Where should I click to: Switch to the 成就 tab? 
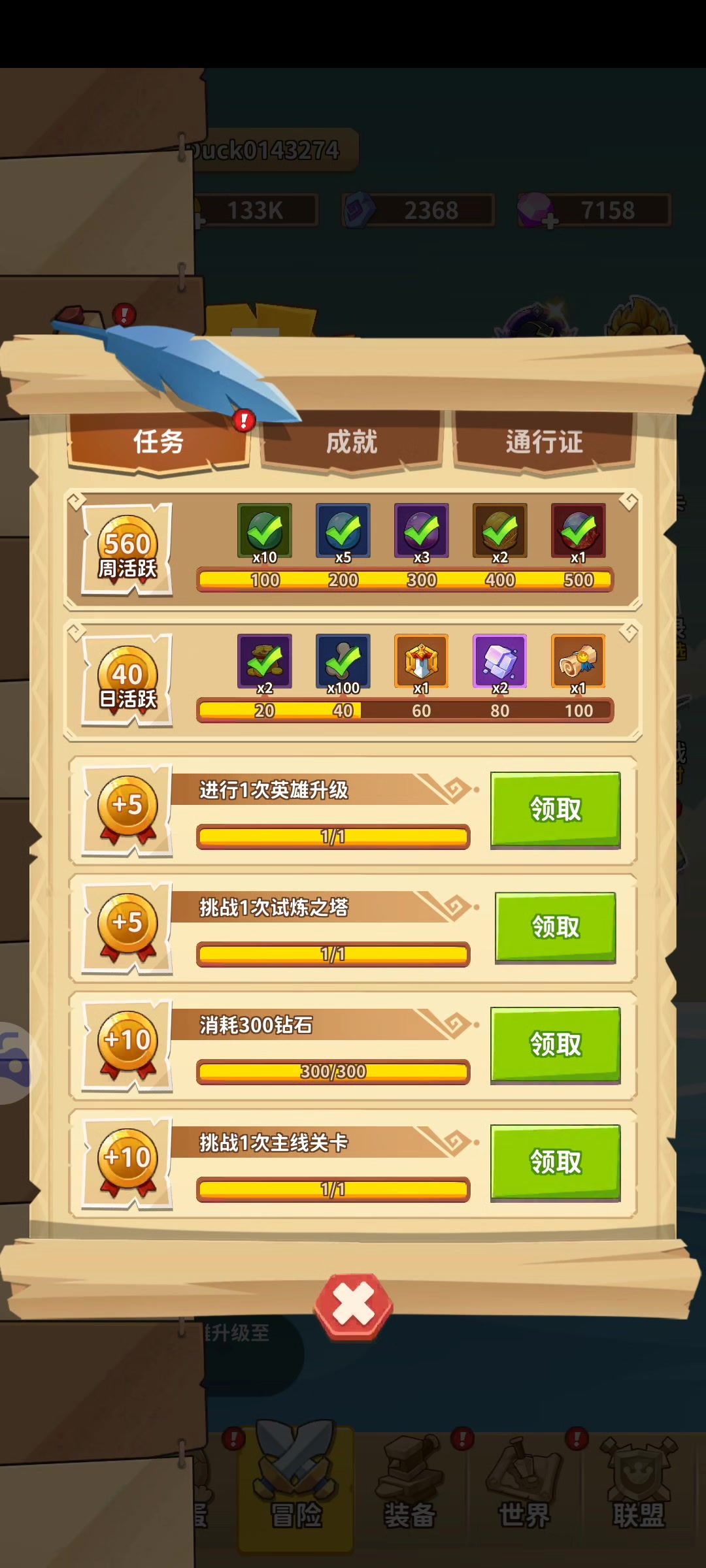coord(352,442)
